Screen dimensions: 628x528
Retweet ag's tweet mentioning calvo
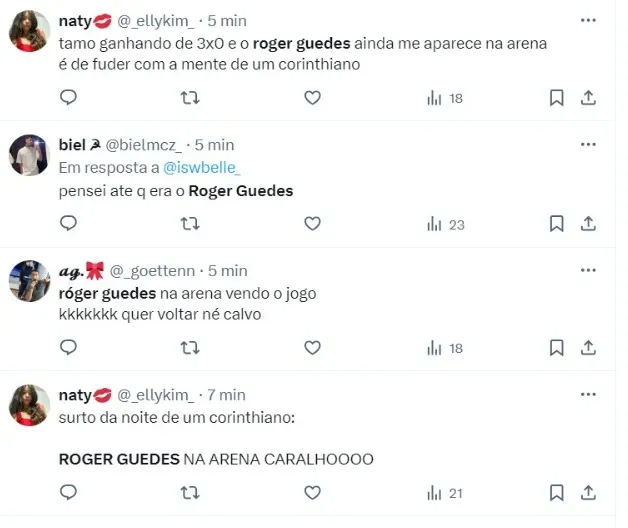pos(189,348)
